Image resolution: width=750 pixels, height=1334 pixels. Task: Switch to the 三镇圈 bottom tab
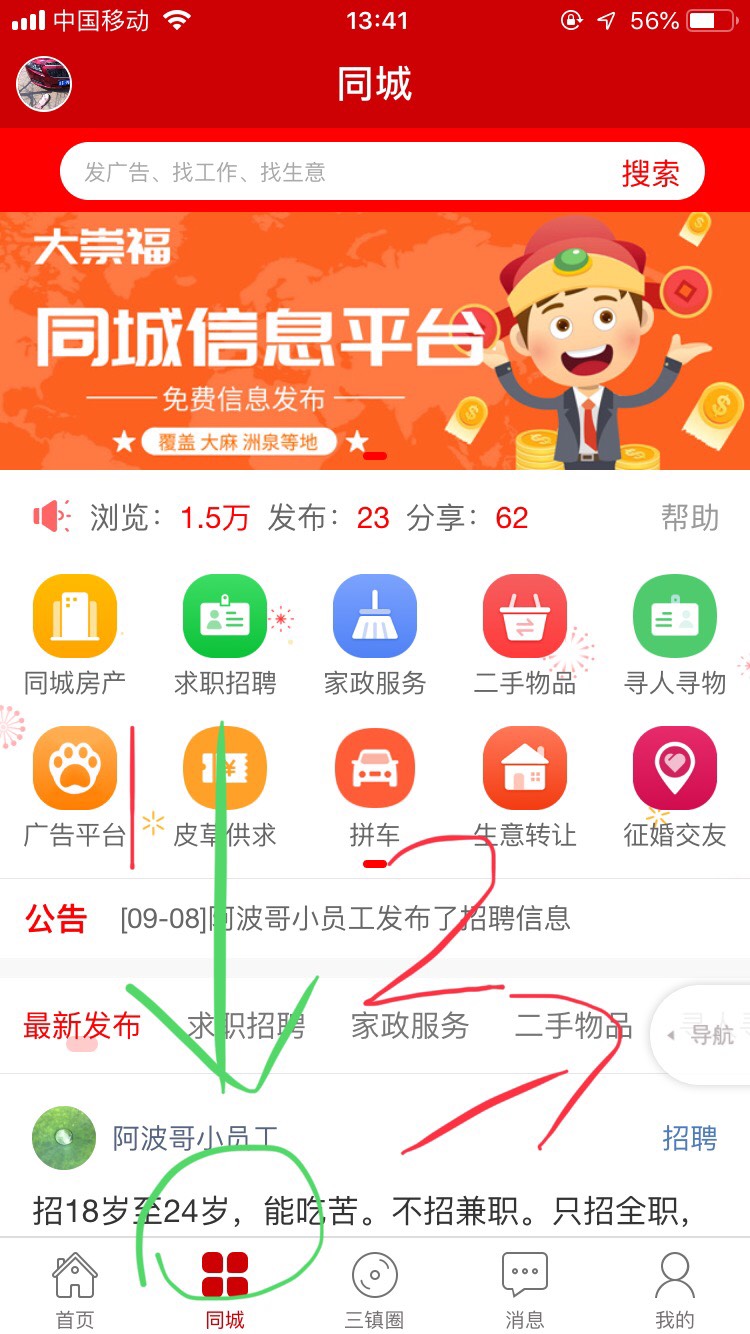[375, 1290]
